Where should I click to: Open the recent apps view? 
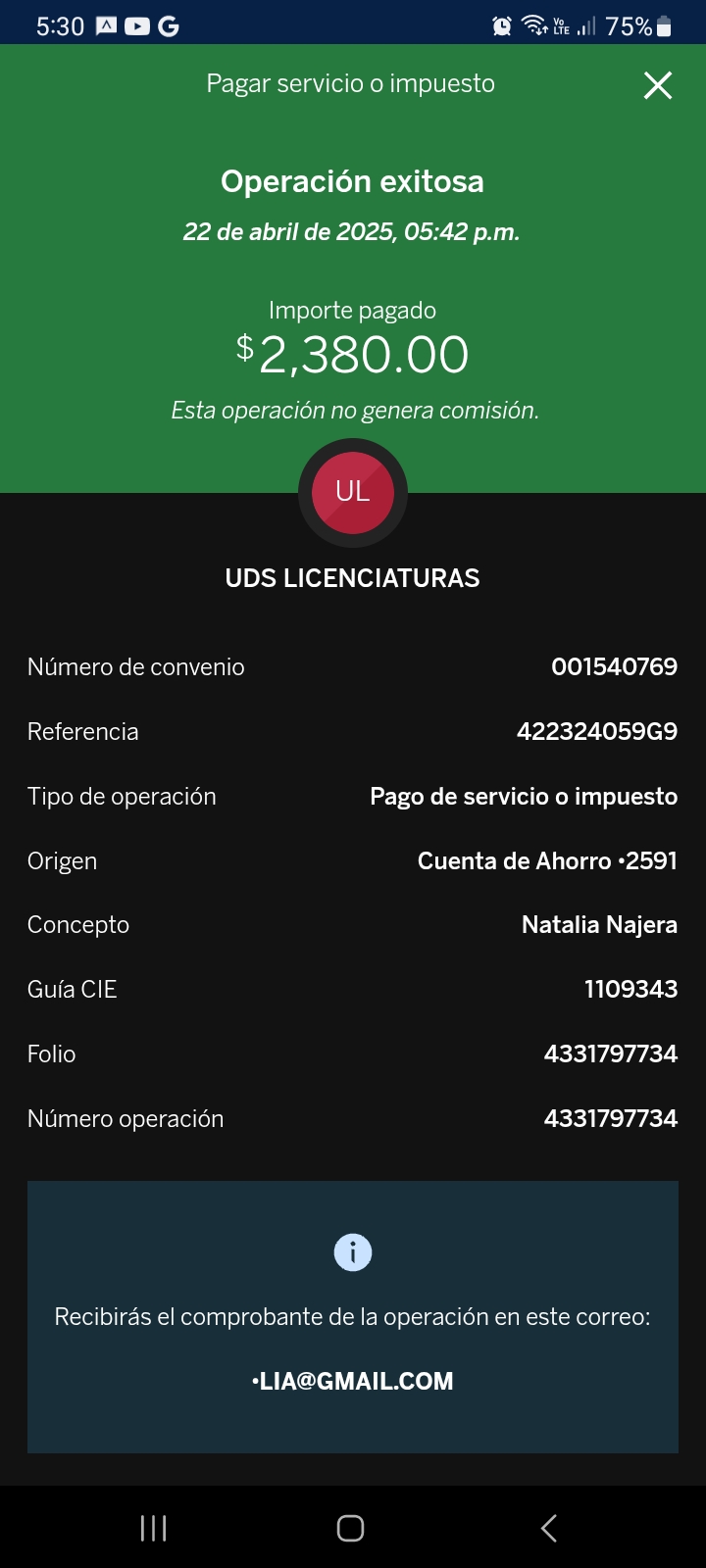point(154,1528)
